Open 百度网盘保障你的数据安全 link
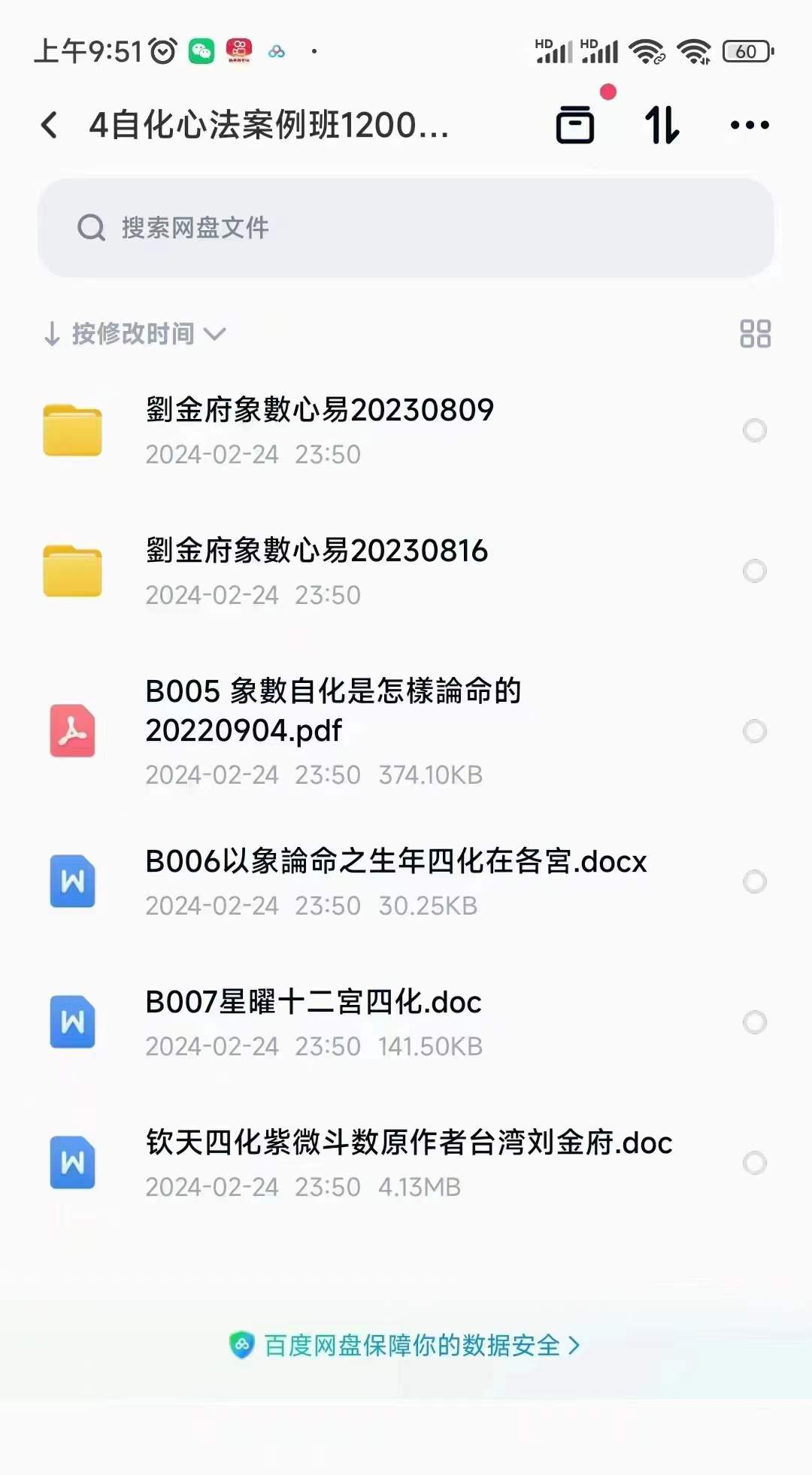Image resolution: width=812 pixels, height=1475 pixels. click(x=405, y=1345)
